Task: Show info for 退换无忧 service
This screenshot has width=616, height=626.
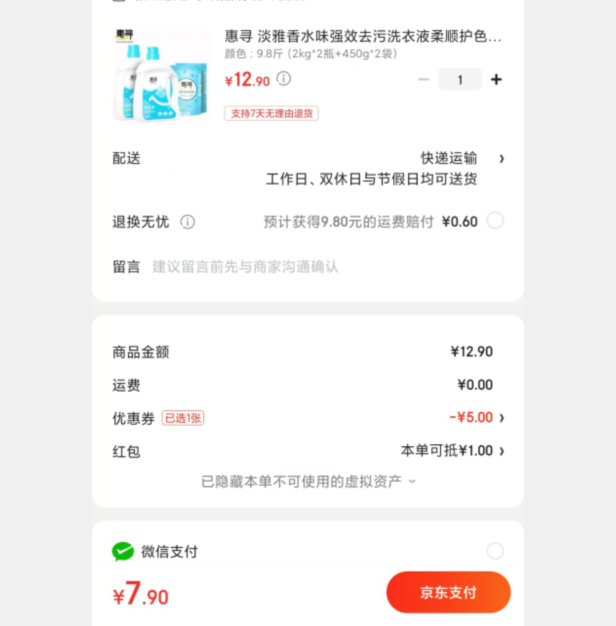Action: (187, 222)
